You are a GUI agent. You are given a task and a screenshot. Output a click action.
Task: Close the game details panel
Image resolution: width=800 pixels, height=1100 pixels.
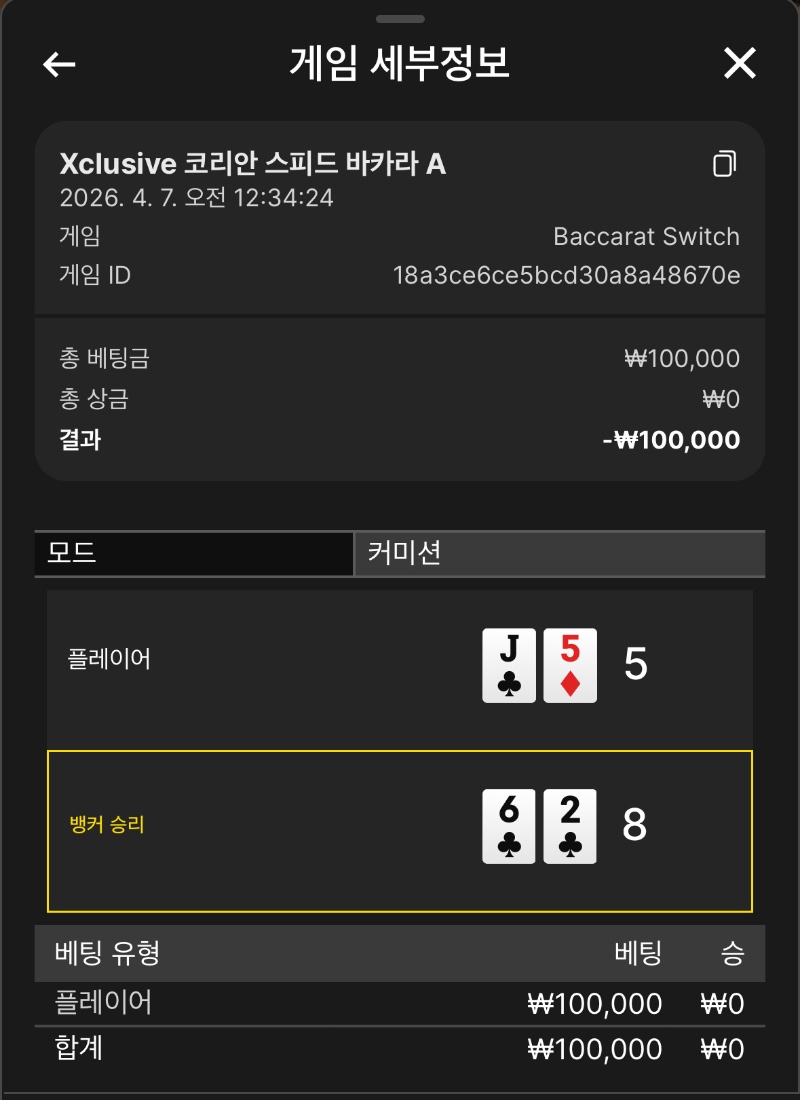[740, 64]
